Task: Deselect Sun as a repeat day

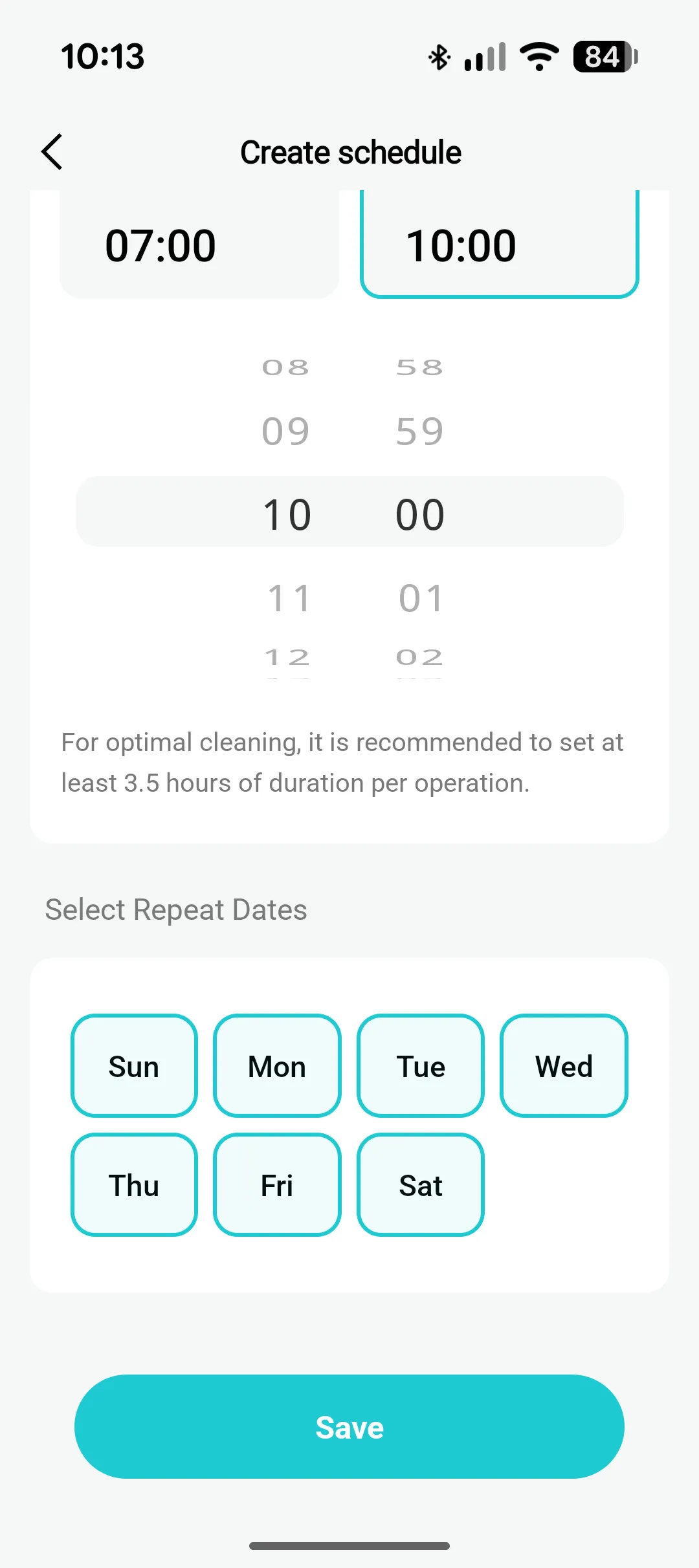Action: click(x=134, y=1065)
